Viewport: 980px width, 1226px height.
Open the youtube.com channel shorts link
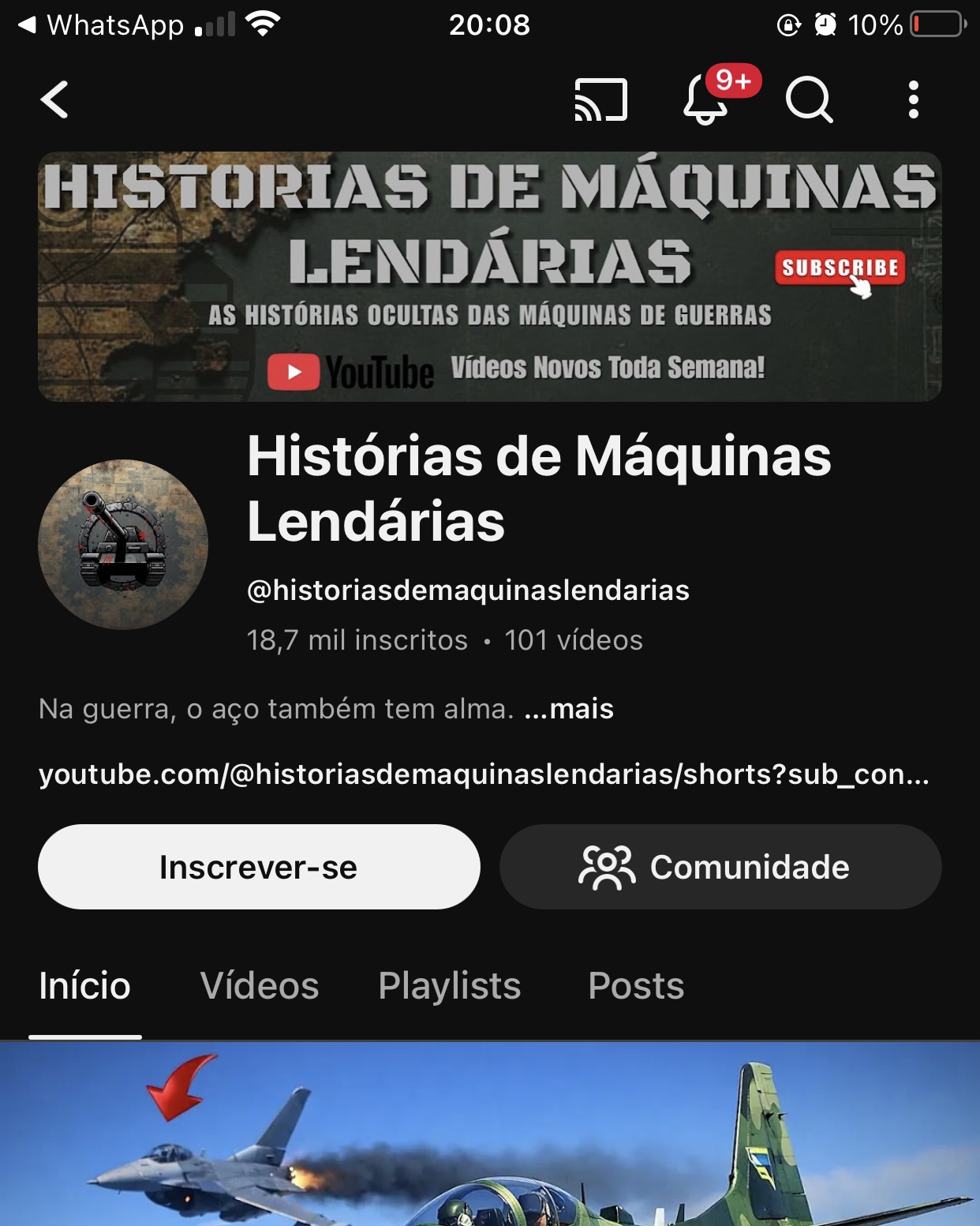(x=484, y=774)
